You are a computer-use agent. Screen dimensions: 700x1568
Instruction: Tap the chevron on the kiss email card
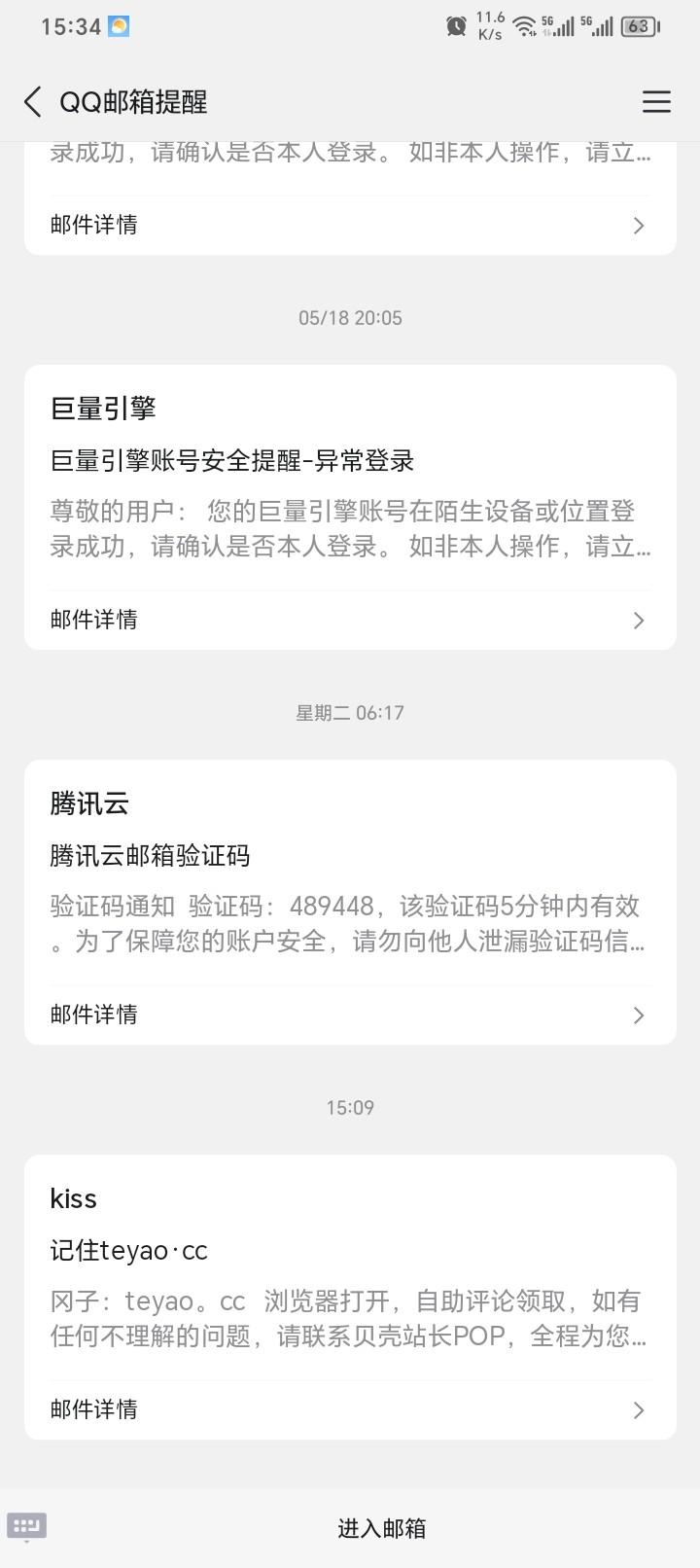pos(639,1409)
